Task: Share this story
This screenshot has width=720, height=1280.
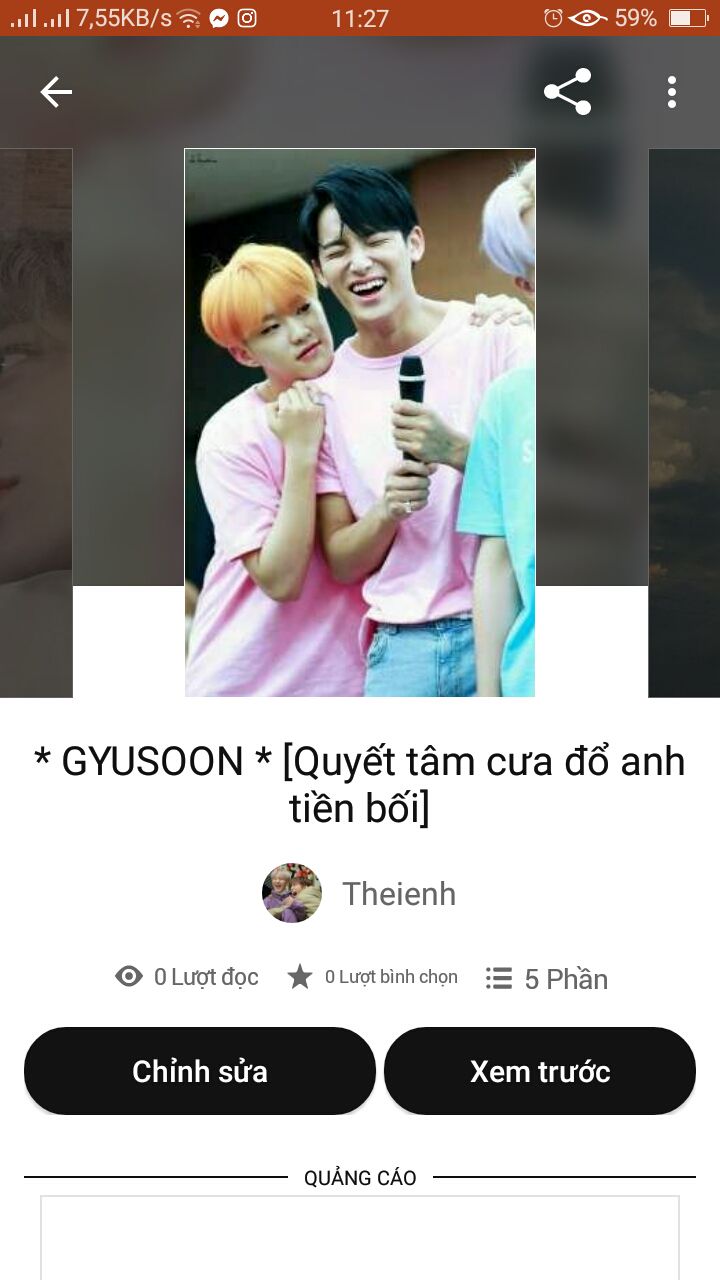Action: point(567,92)
